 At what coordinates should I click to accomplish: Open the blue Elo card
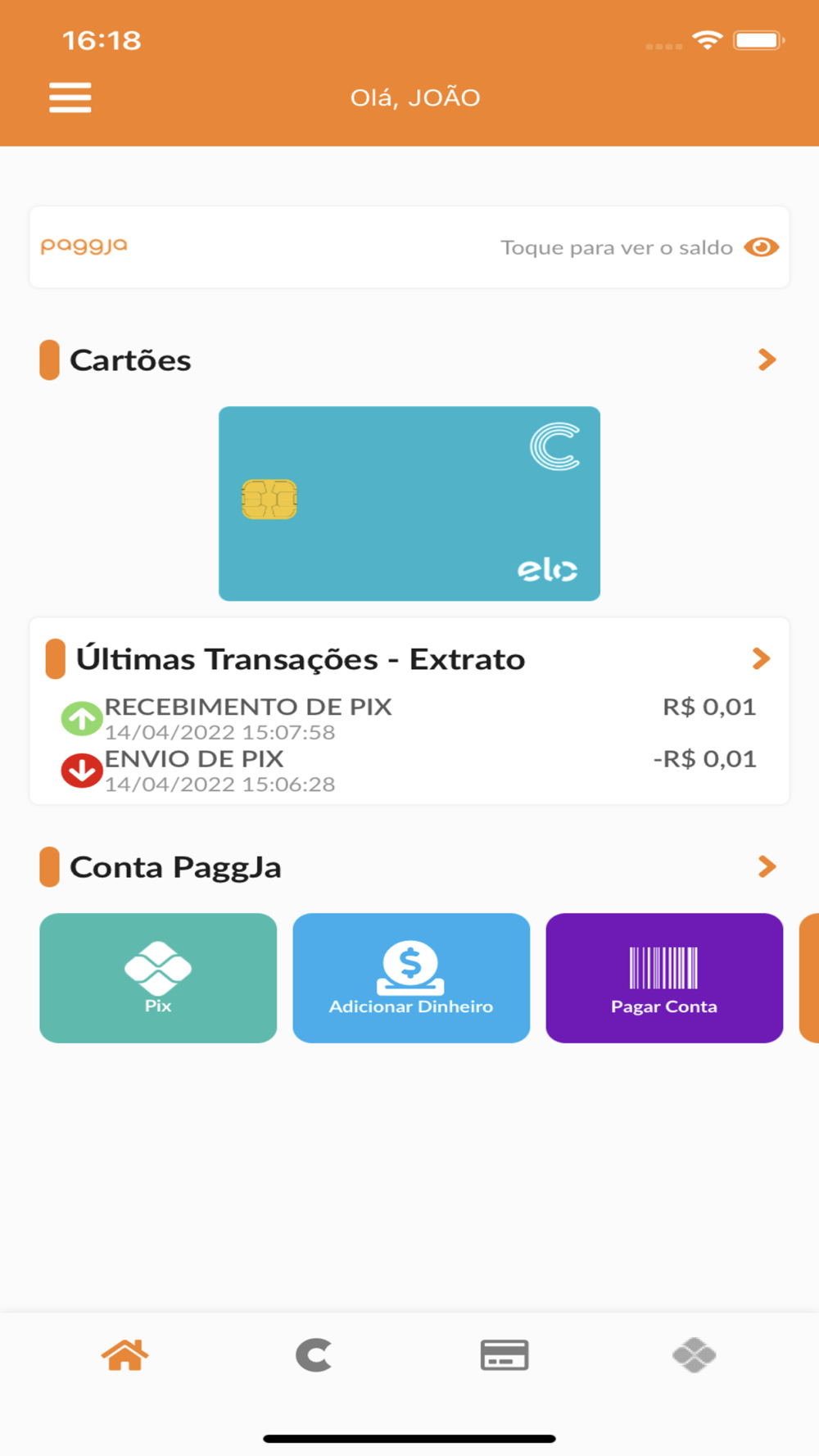[x=409, y=504]
